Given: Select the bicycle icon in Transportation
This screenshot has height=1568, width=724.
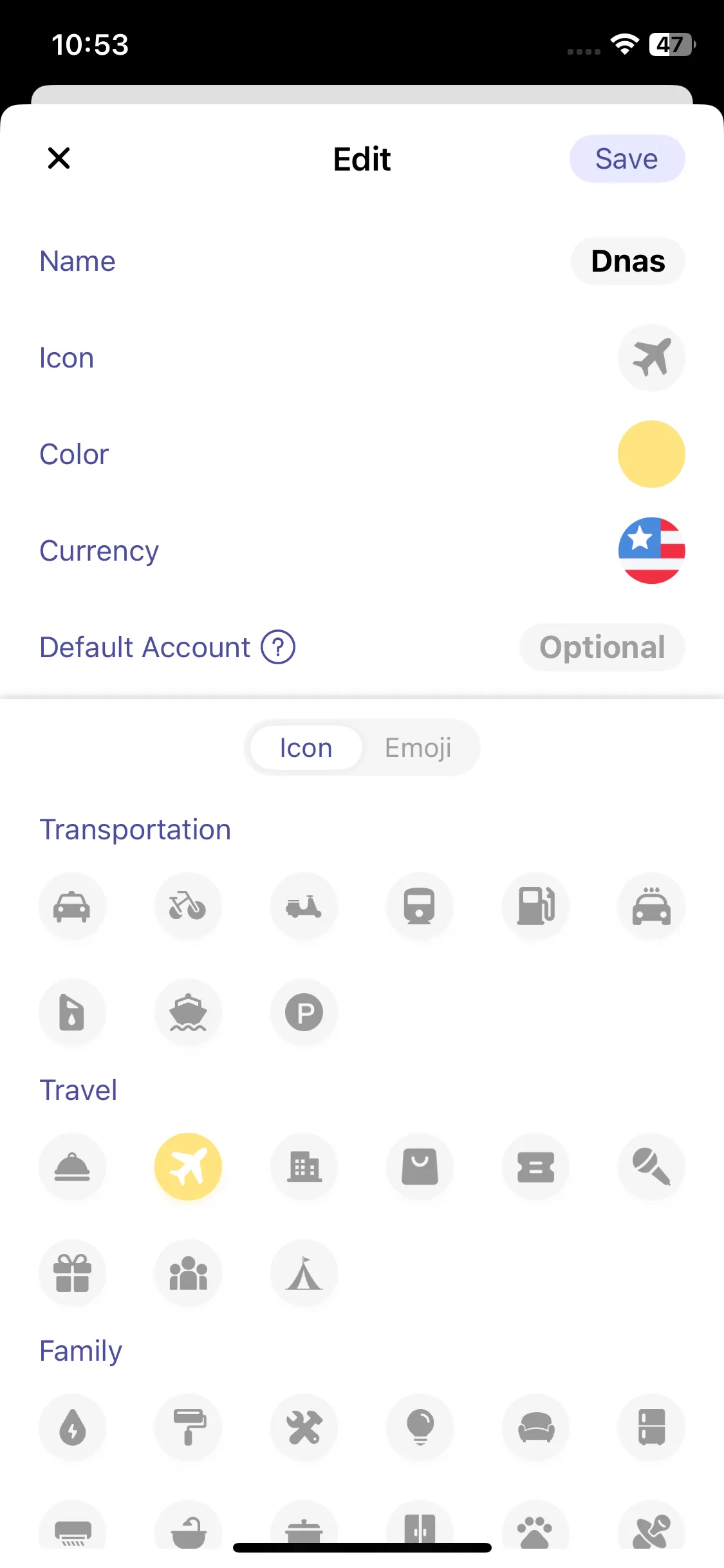Looking at the screenshot, I should coord(188,906).
